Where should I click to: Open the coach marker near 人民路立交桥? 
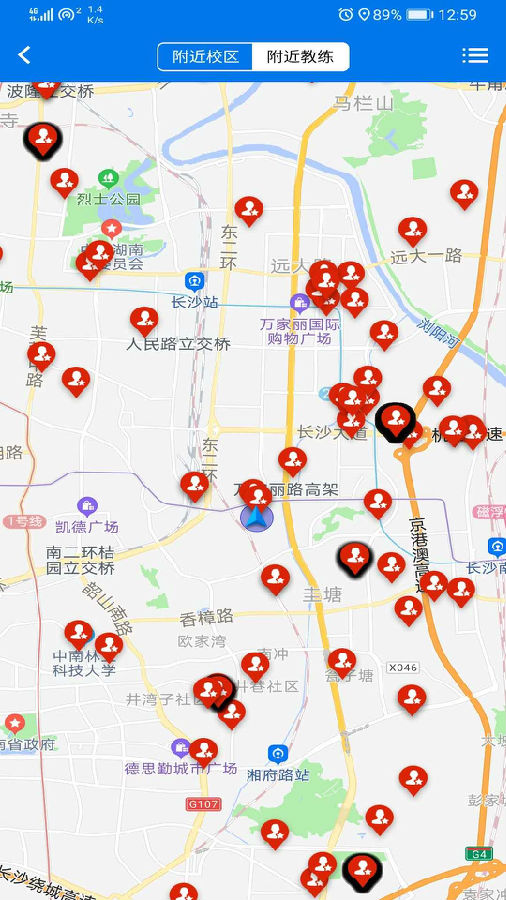coord(144,321)
